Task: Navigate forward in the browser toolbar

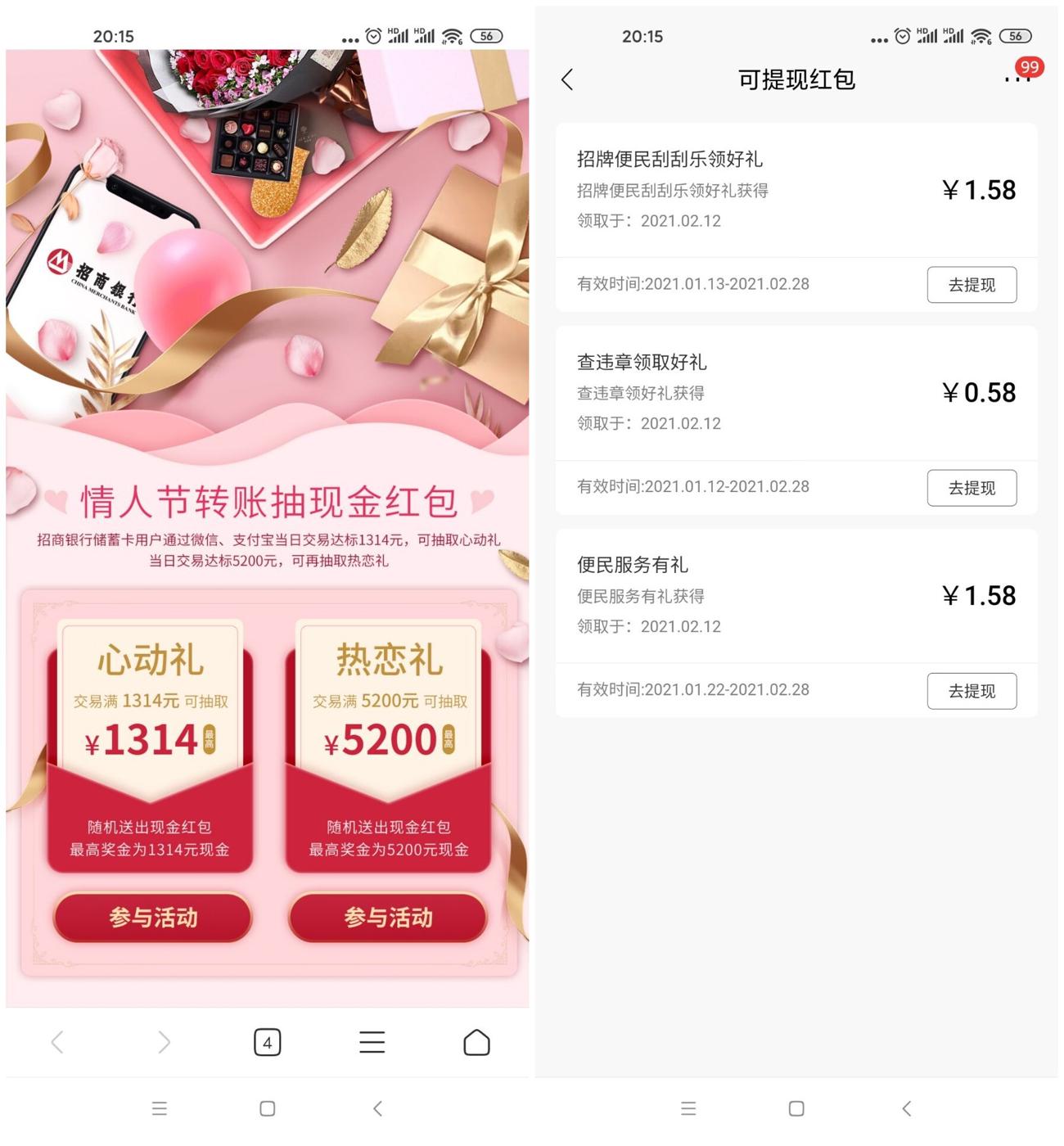Action: (x=164, y=1042)
